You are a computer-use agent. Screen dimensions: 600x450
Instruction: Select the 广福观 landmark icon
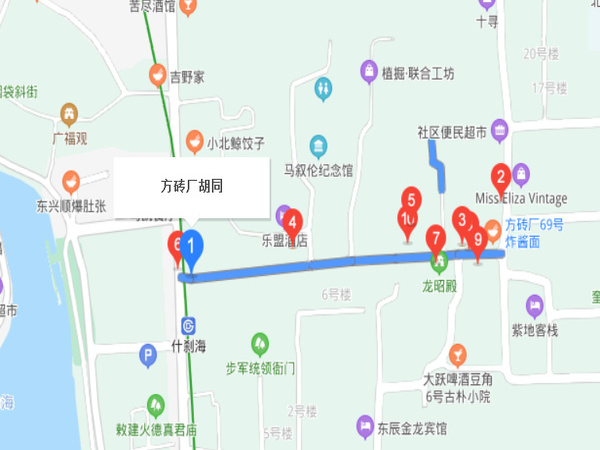(70, 114)
